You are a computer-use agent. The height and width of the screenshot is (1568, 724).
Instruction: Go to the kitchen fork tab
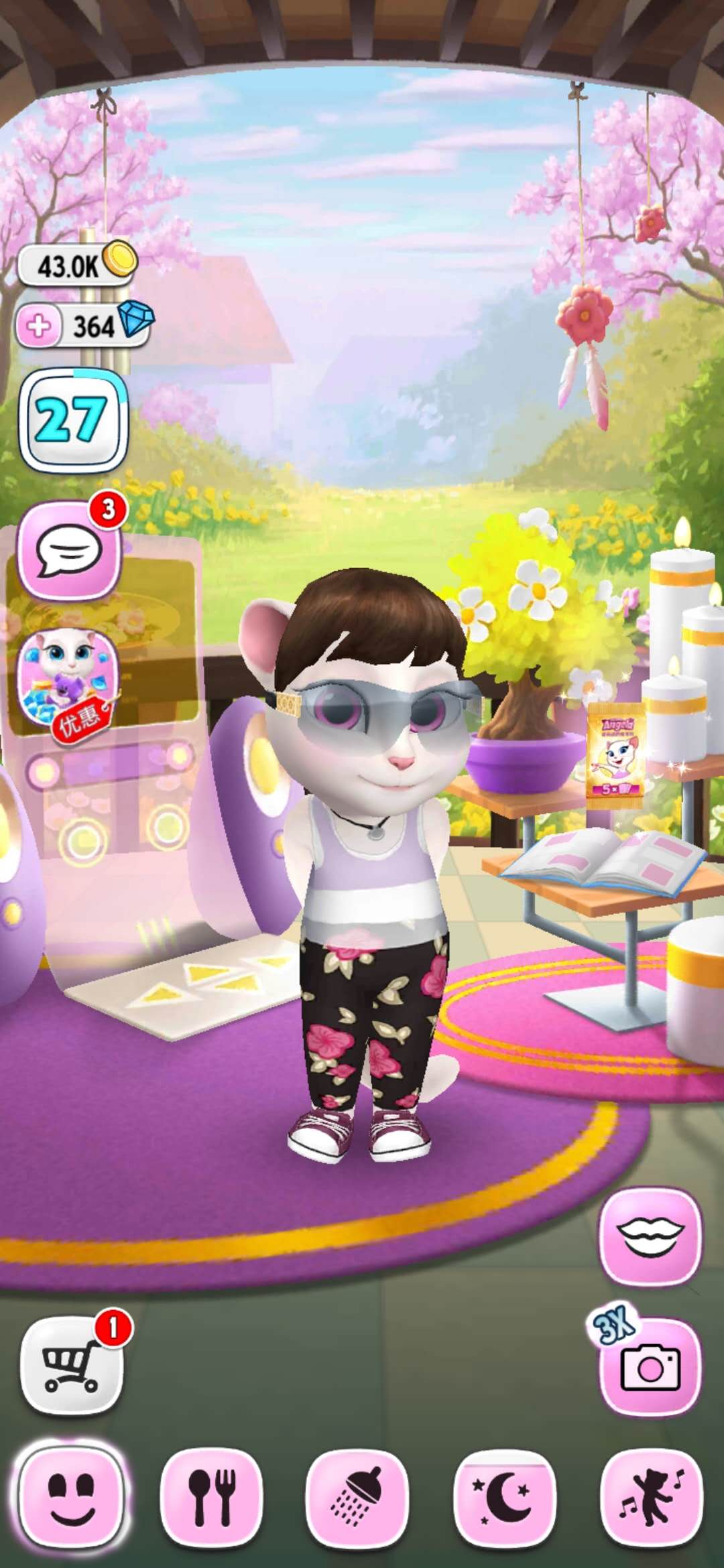pos(212,1496)
